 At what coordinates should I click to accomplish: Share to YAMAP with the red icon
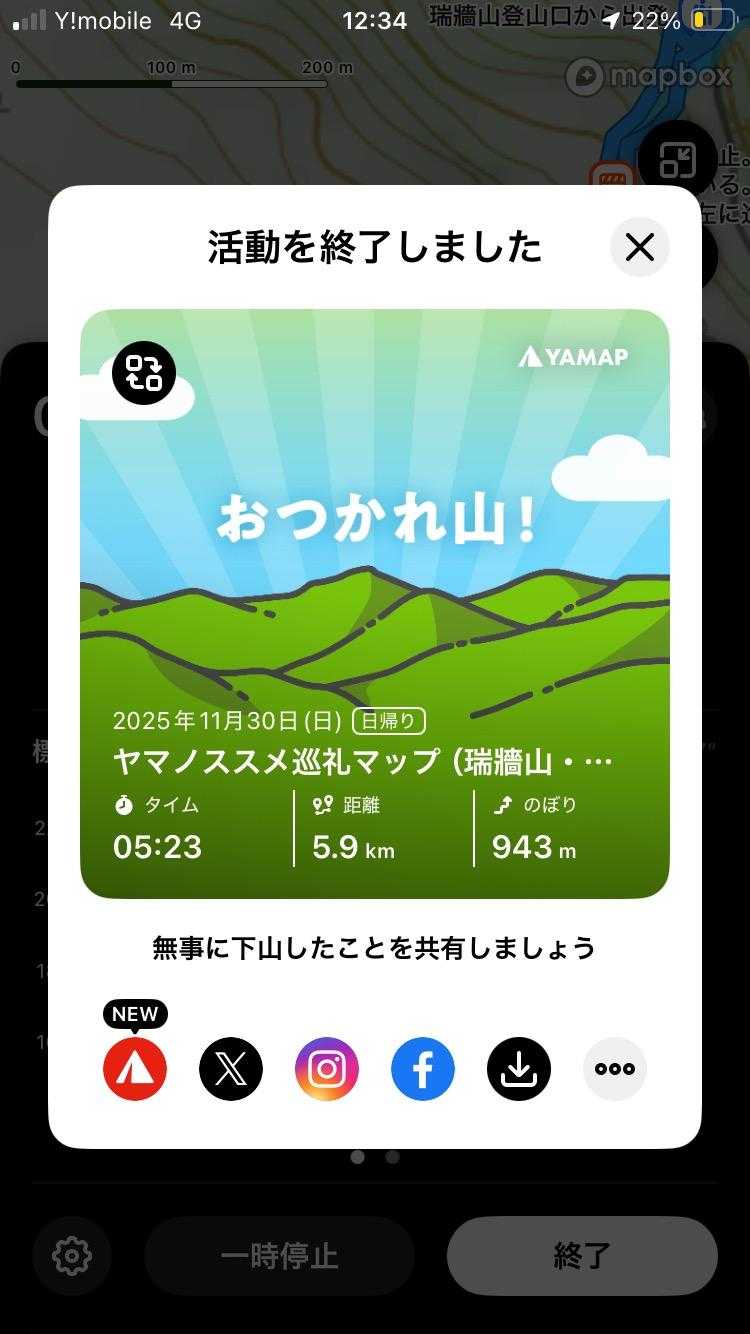(135, 1069)
